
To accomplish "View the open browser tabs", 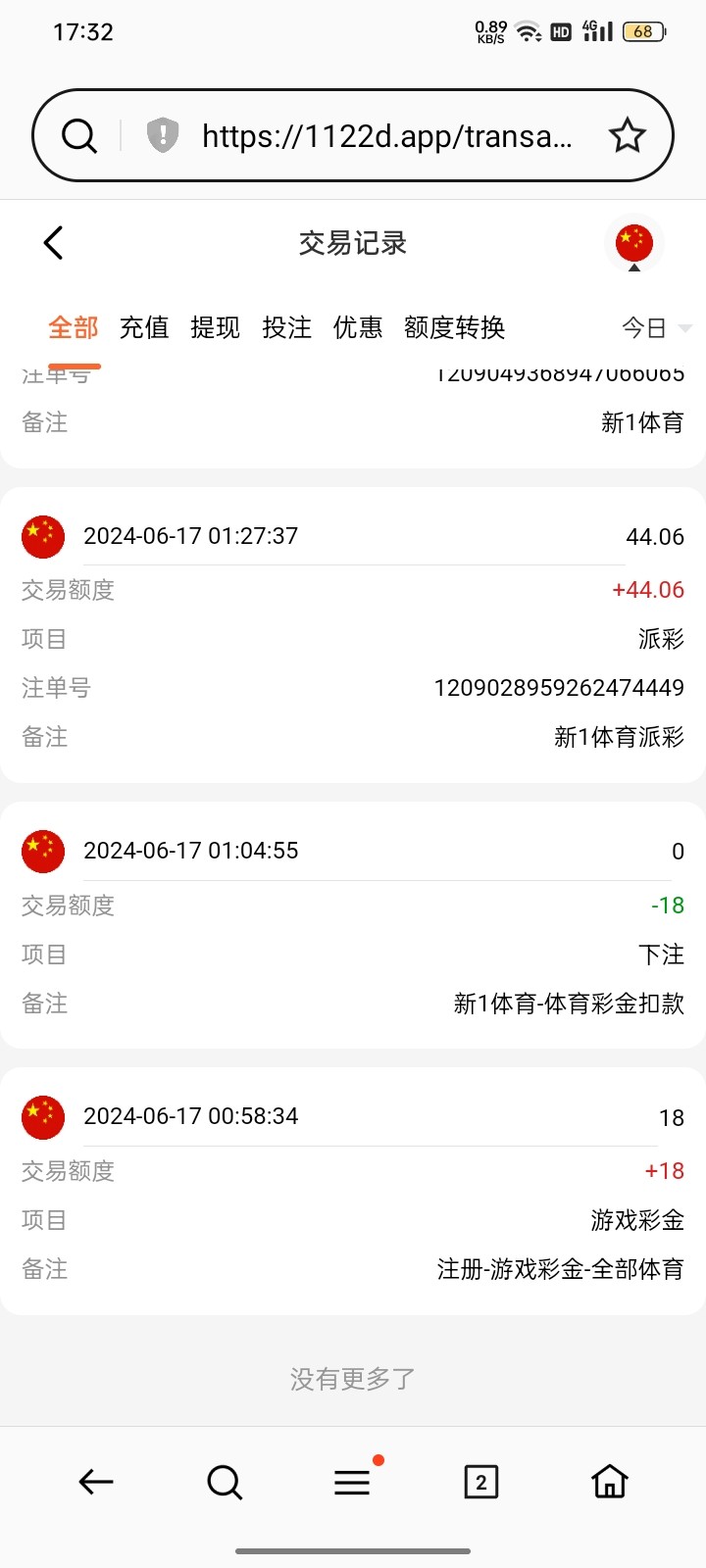I will coord(480,1482).
